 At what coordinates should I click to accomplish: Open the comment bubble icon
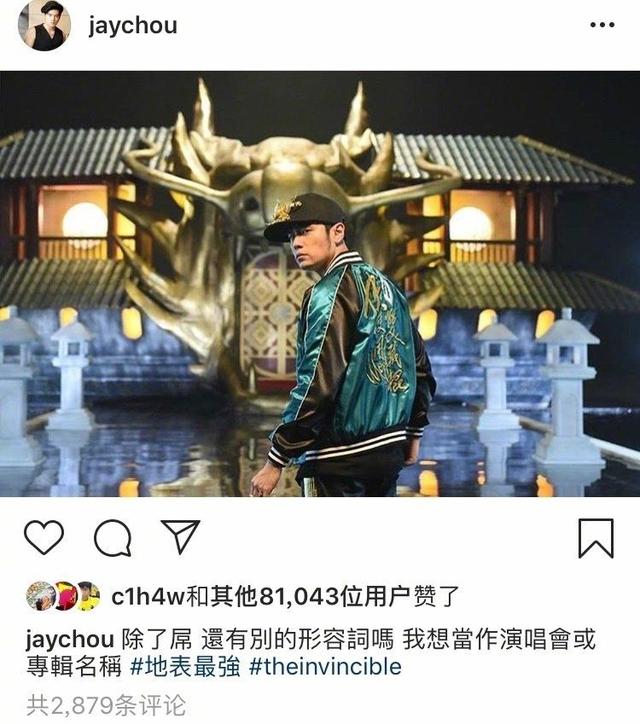112,539
